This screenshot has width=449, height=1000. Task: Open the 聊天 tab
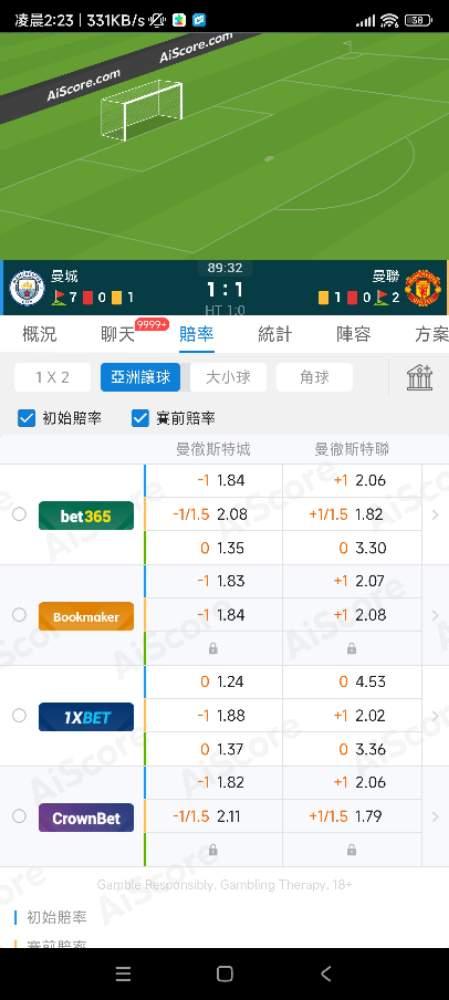(118, 334)
